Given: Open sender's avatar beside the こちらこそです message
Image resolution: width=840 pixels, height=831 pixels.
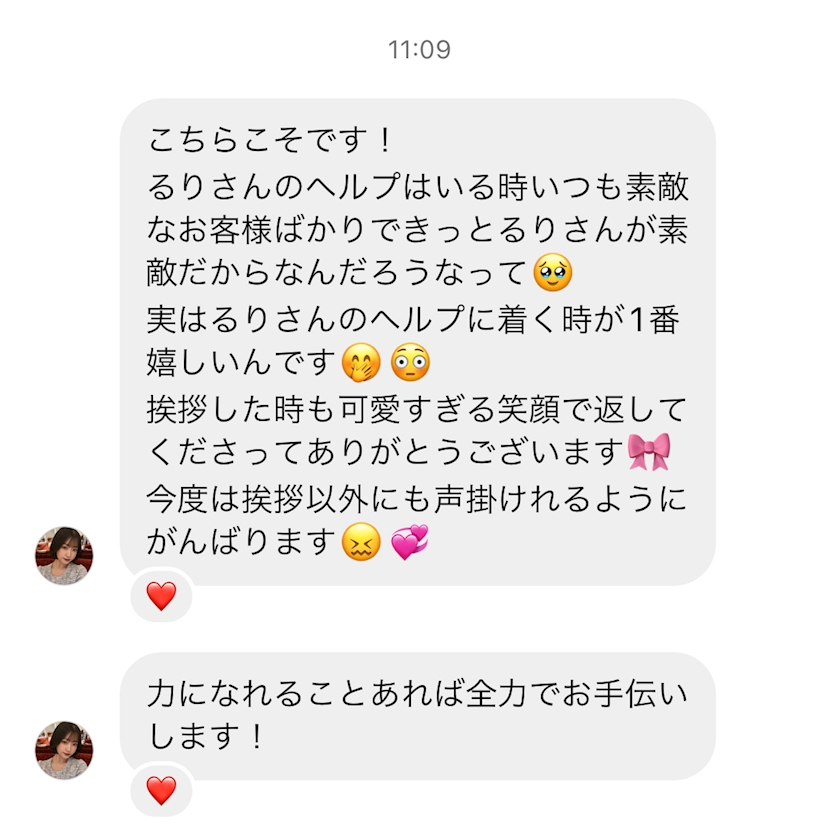Looking at the screenshot, I should [x=64, y=555].
